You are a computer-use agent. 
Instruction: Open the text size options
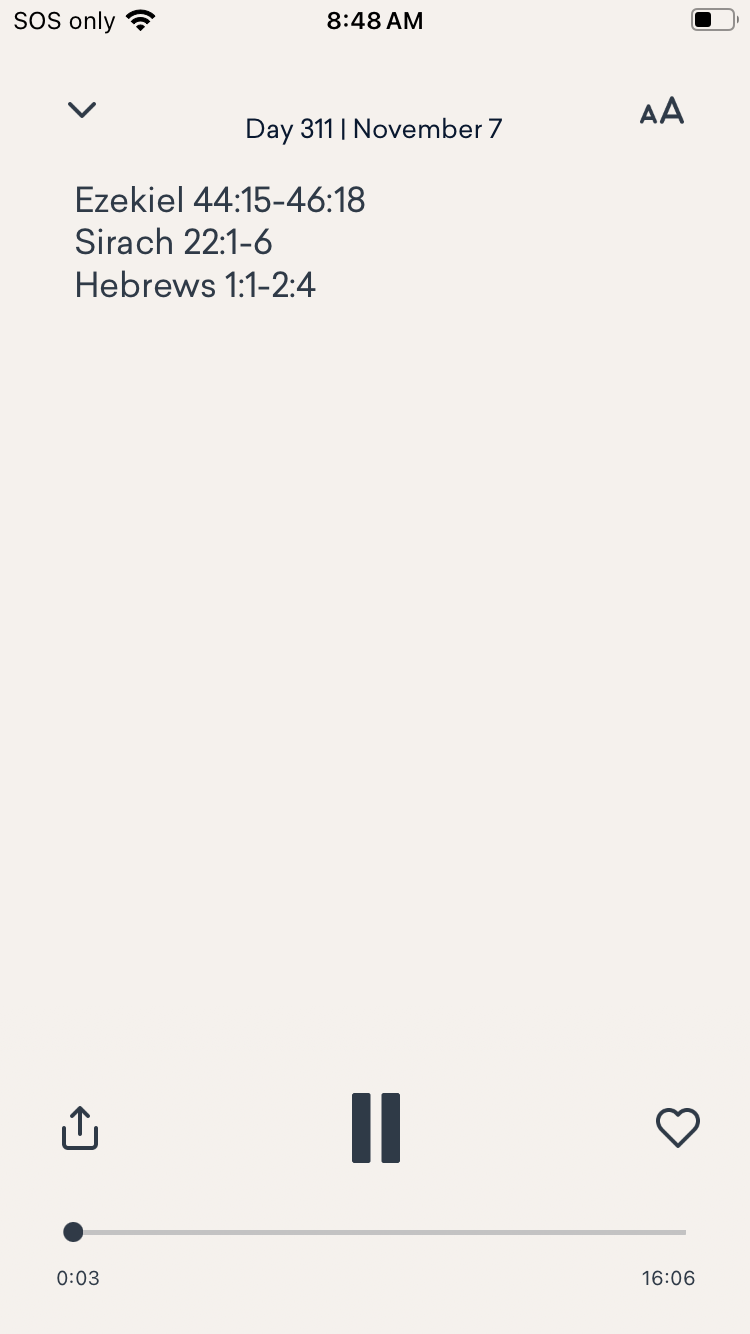tap(661, 111)
